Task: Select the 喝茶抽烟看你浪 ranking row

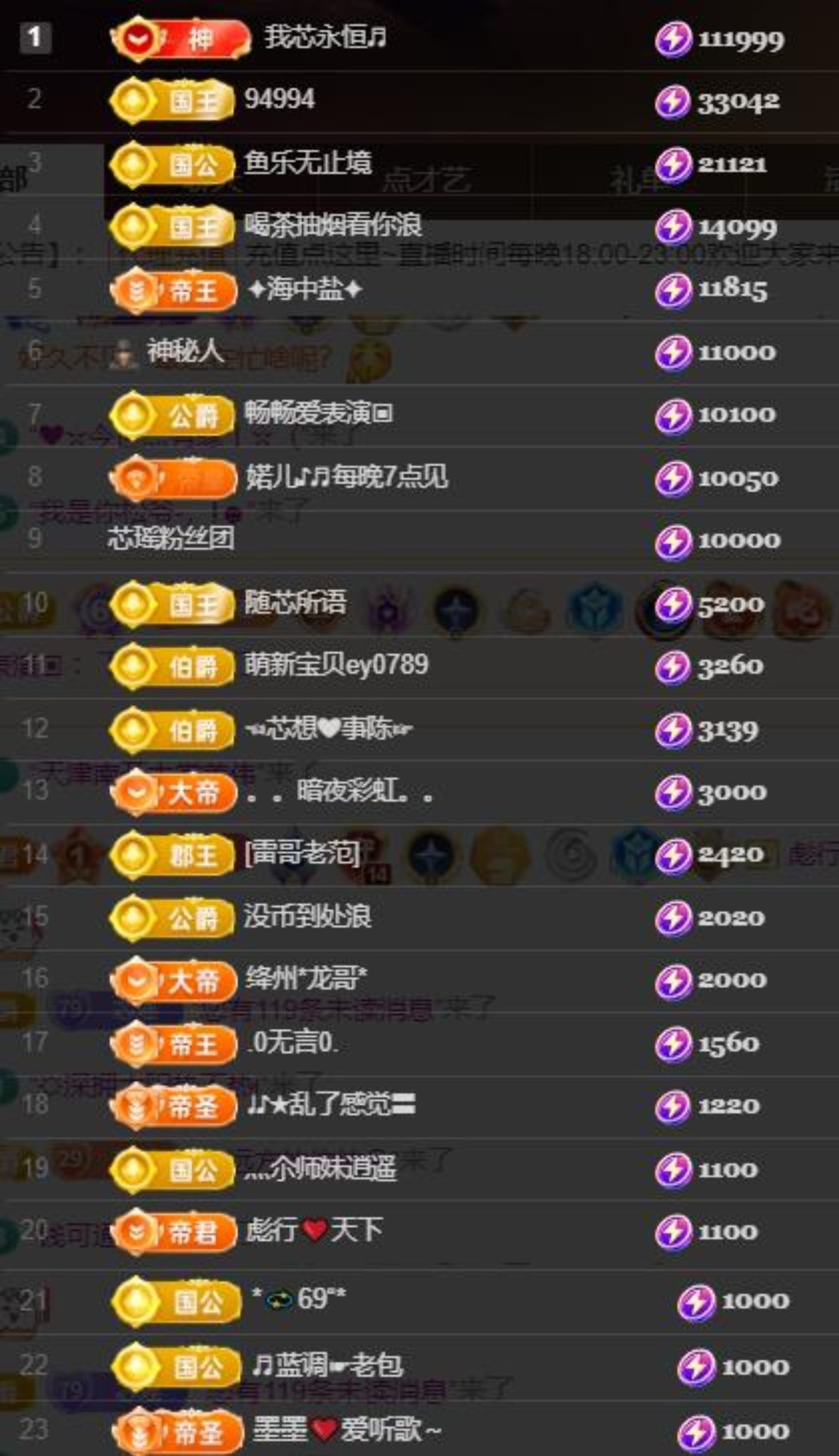Action: [x=332, y=226]
